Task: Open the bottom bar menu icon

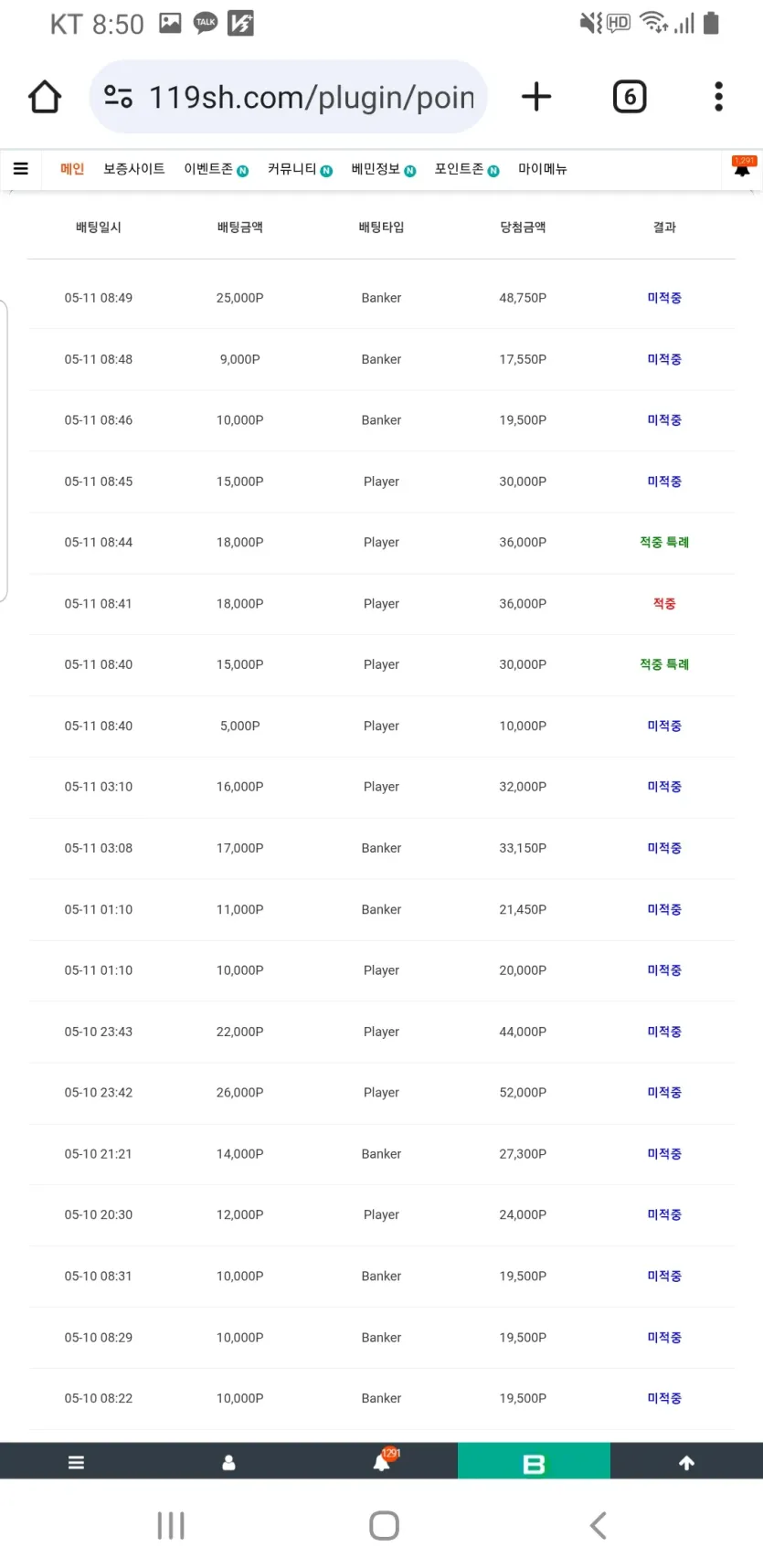Action: pyautogui.click(x=76, y=1462)
